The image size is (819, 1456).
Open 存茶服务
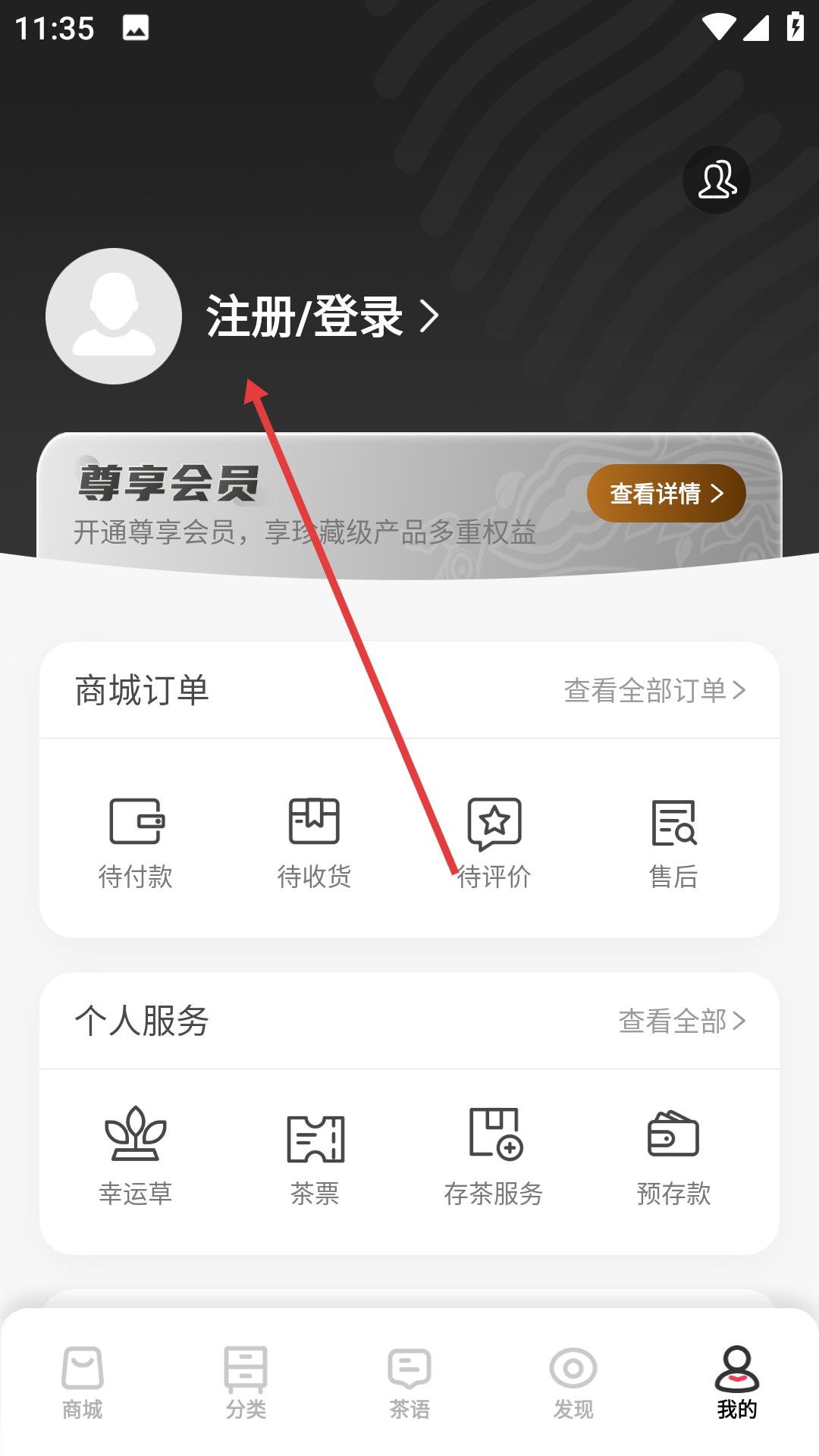[x=494, y=1156]
